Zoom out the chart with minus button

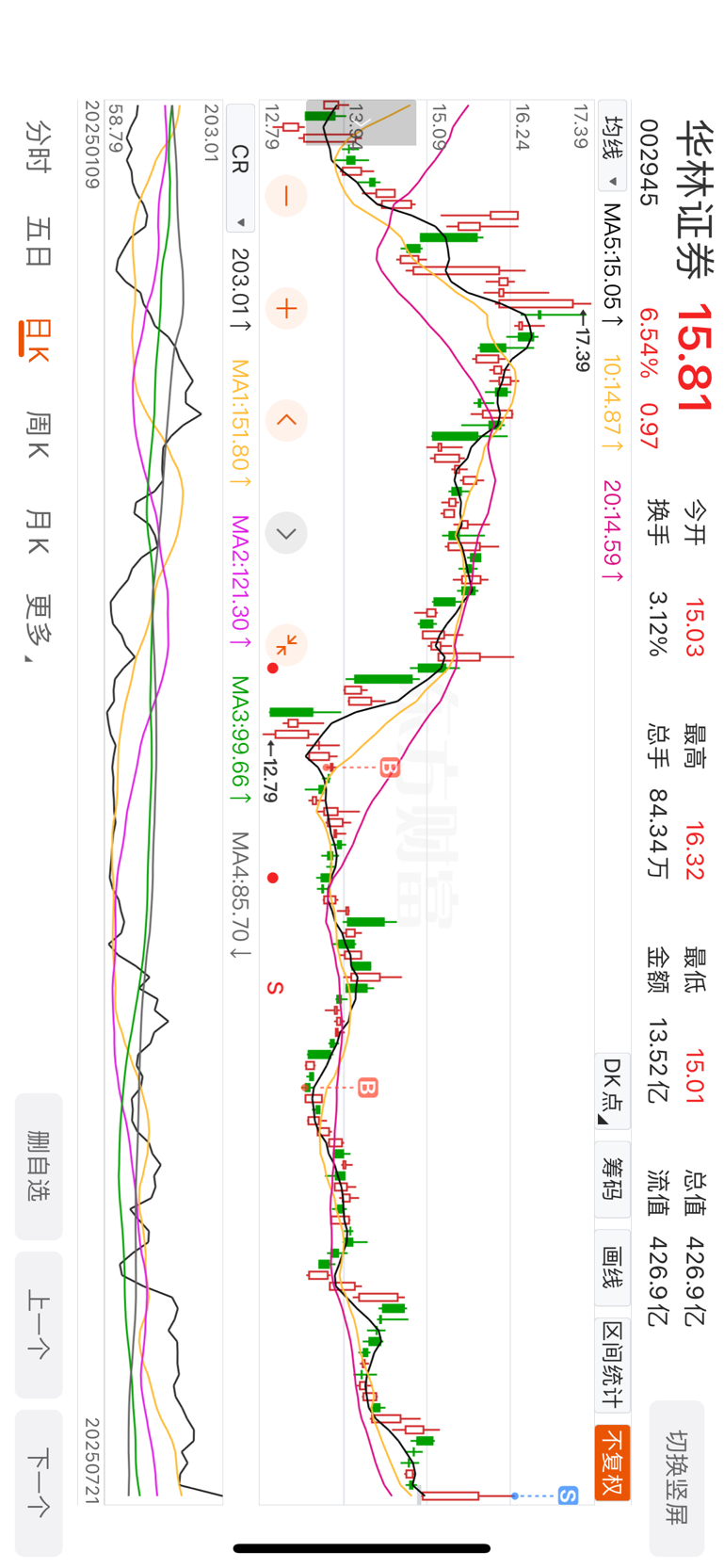coord(286,196)
